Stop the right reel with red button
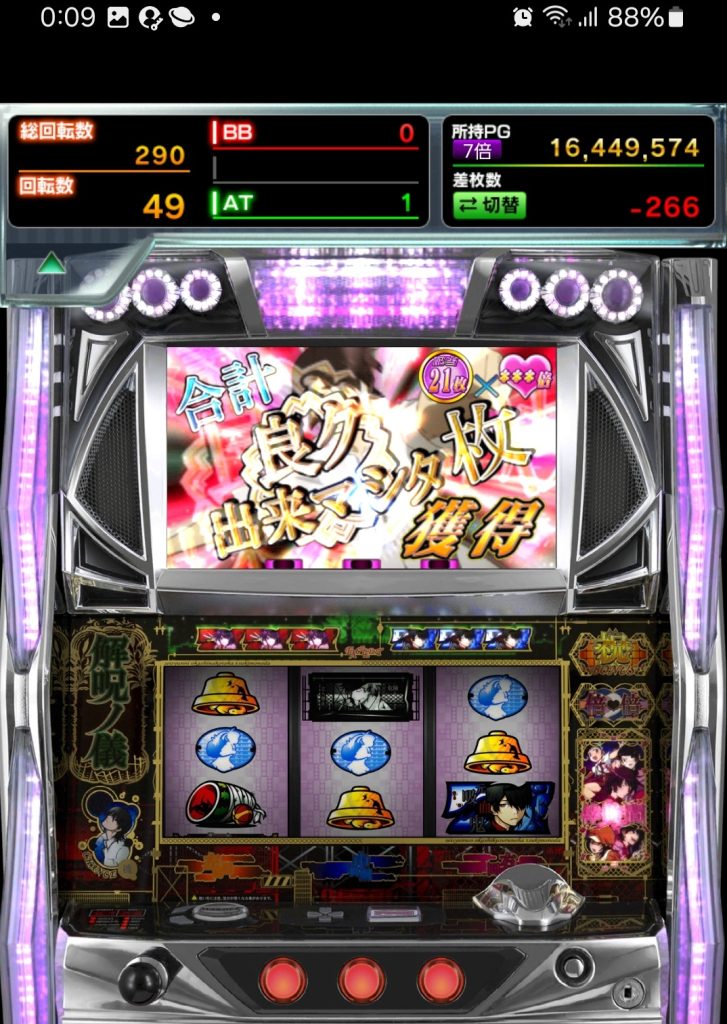The height and width of the screenshot is (1024, 727). (x=441, y=979)
